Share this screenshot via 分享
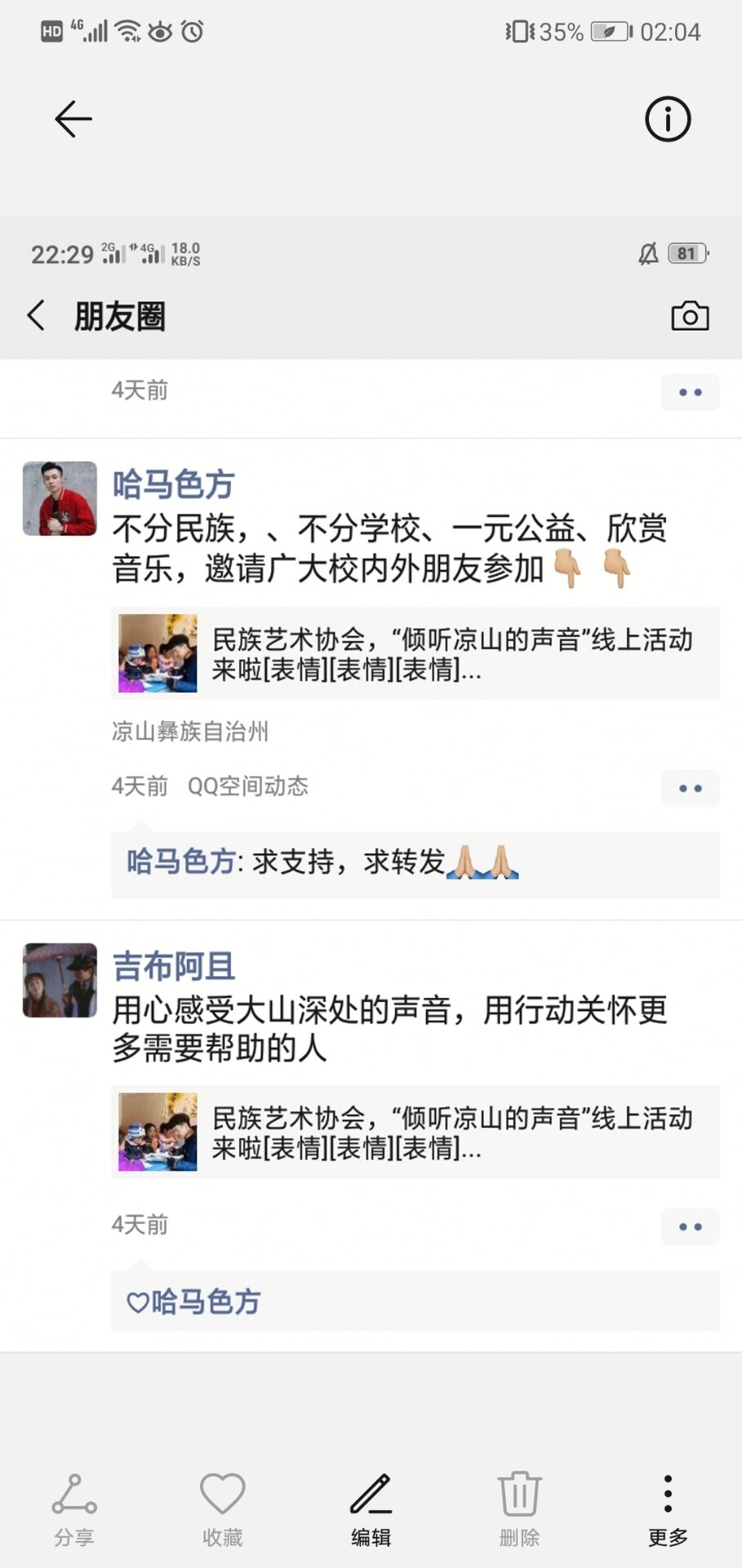This screenshot has height=1568, width=742. point(74,1509)
